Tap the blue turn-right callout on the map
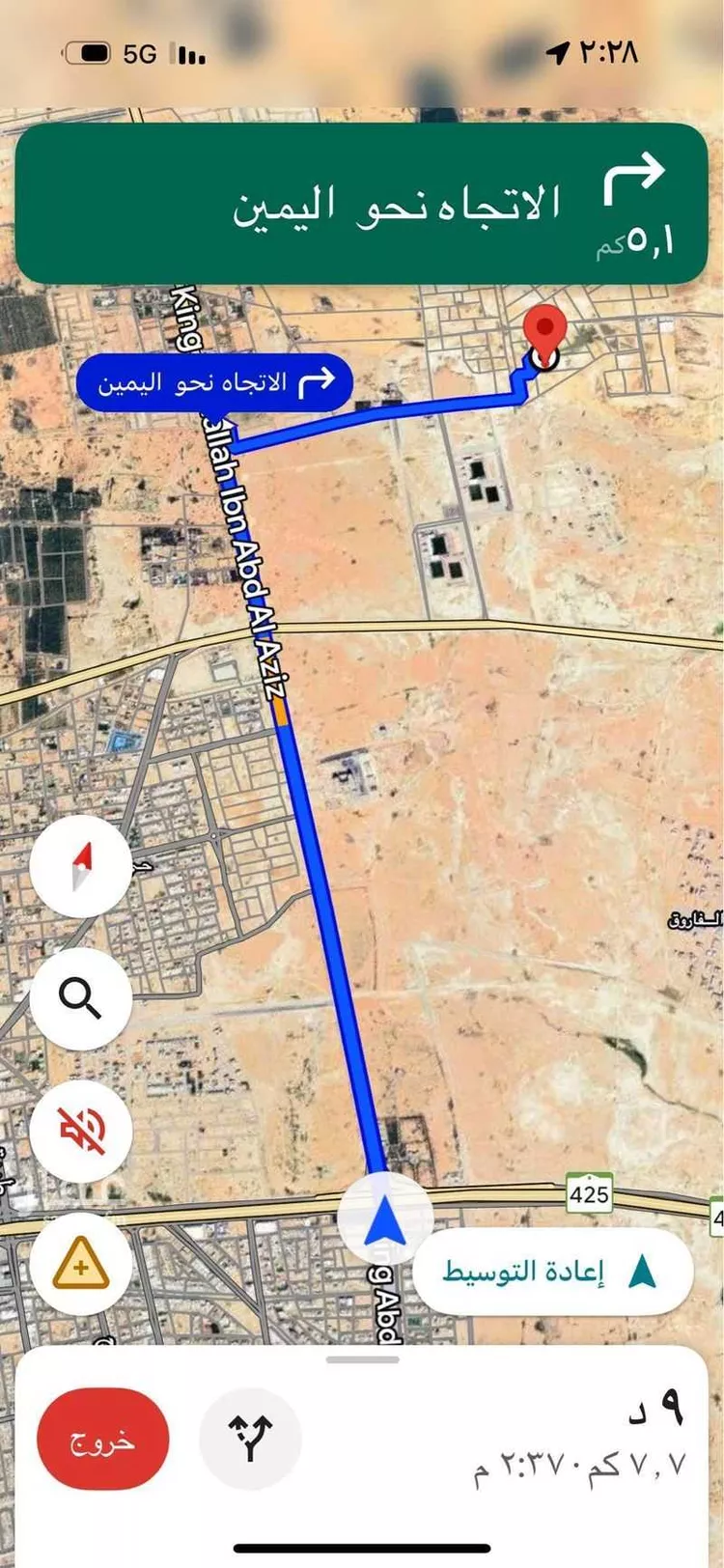 [214, 382]
